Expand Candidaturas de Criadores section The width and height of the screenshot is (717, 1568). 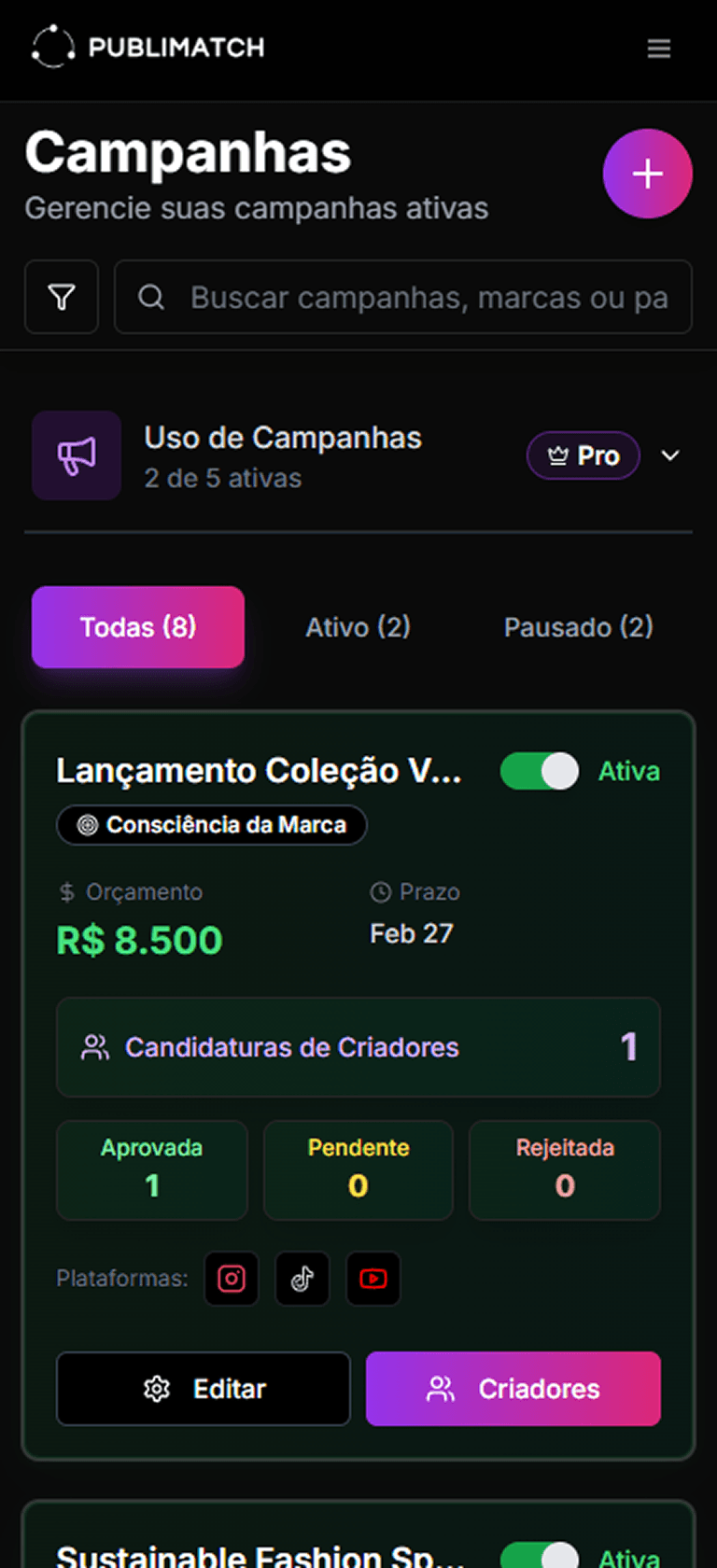358,1046
